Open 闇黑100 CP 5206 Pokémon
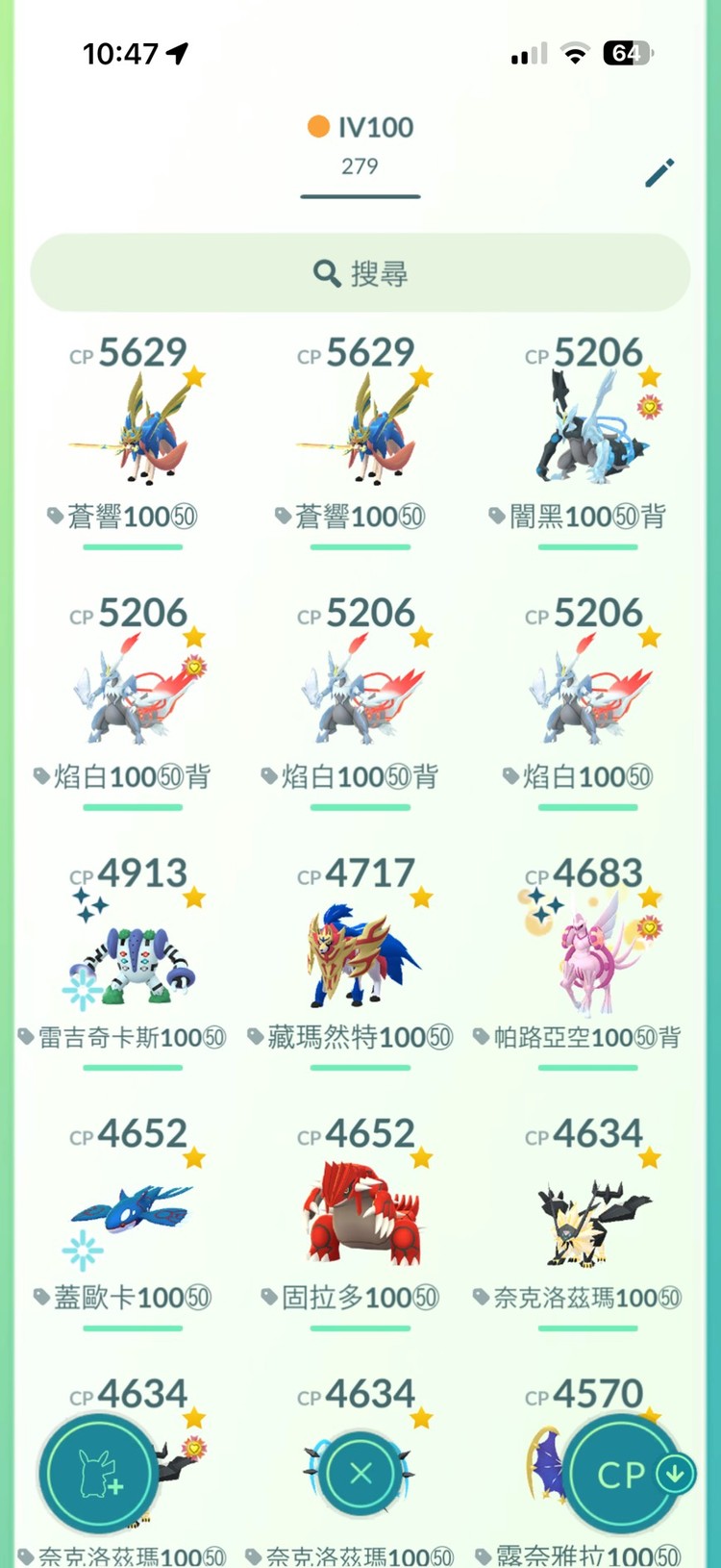This screenshot has width=721, height=1568. (x=587, y=433)
